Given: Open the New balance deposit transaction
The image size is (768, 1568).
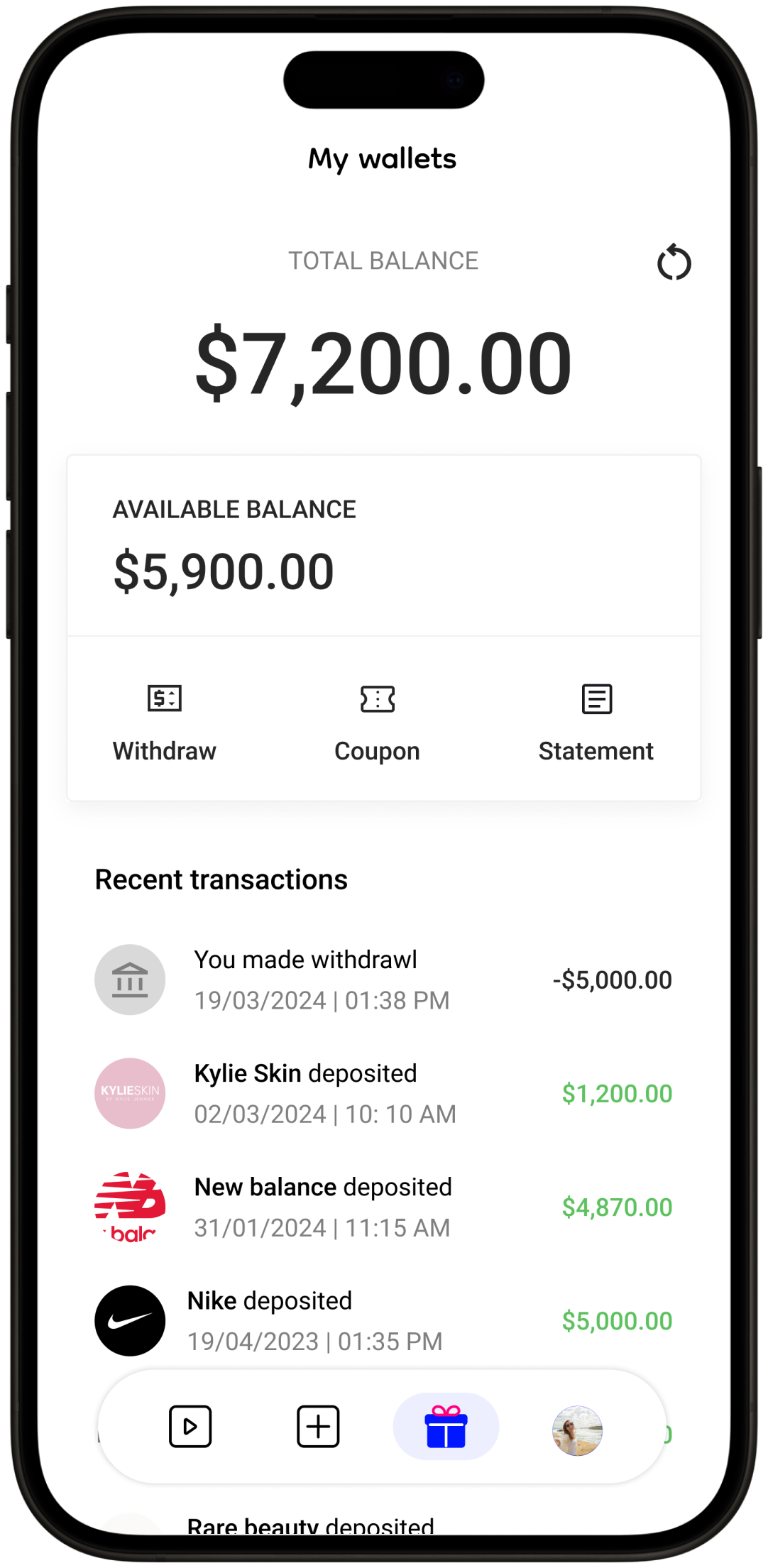Looking at the screenshot, I should click(383, 1207).
